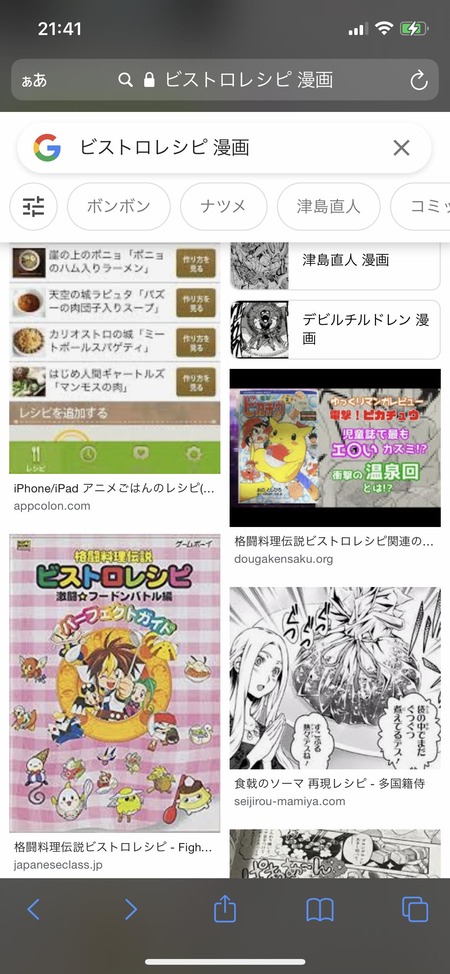
Task: Go back to the previous page
Action: pyautogui.click(x=34, y=909)
